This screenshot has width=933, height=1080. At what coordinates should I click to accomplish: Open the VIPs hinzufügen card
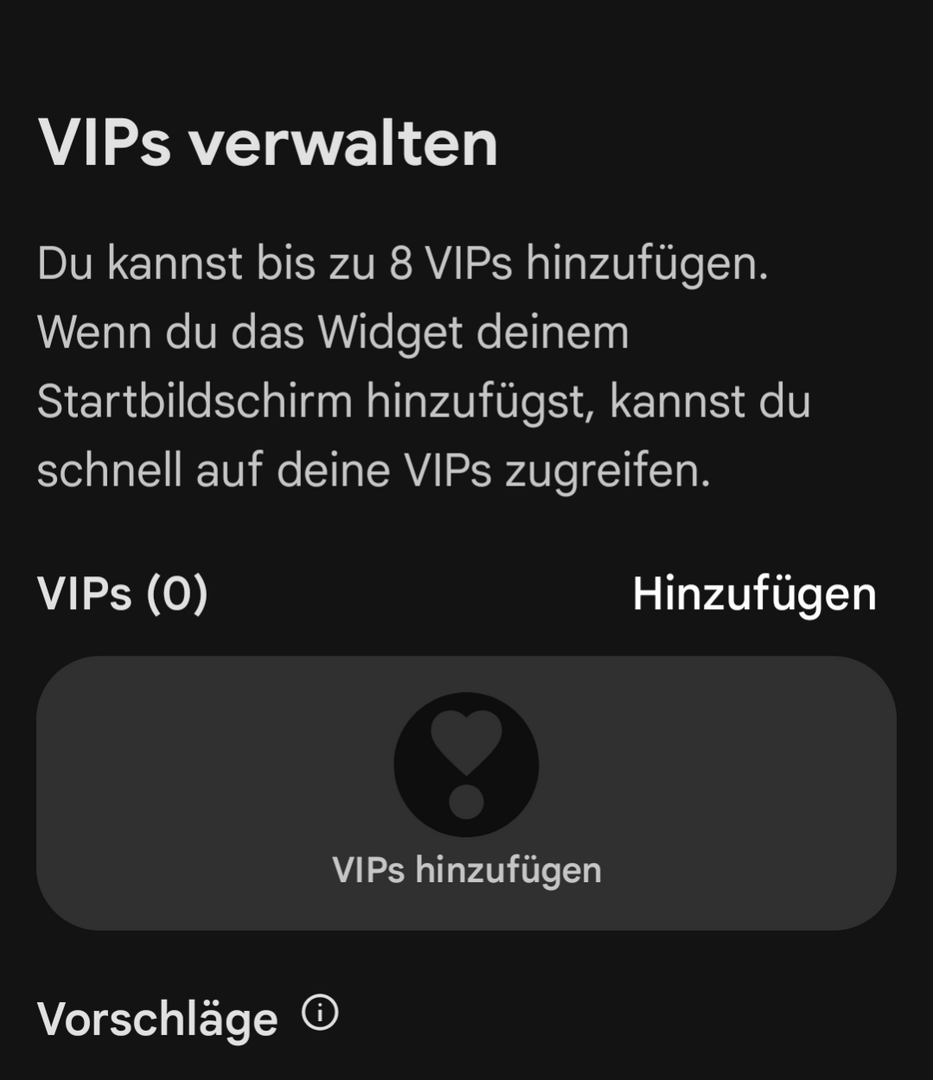(466, 792)
